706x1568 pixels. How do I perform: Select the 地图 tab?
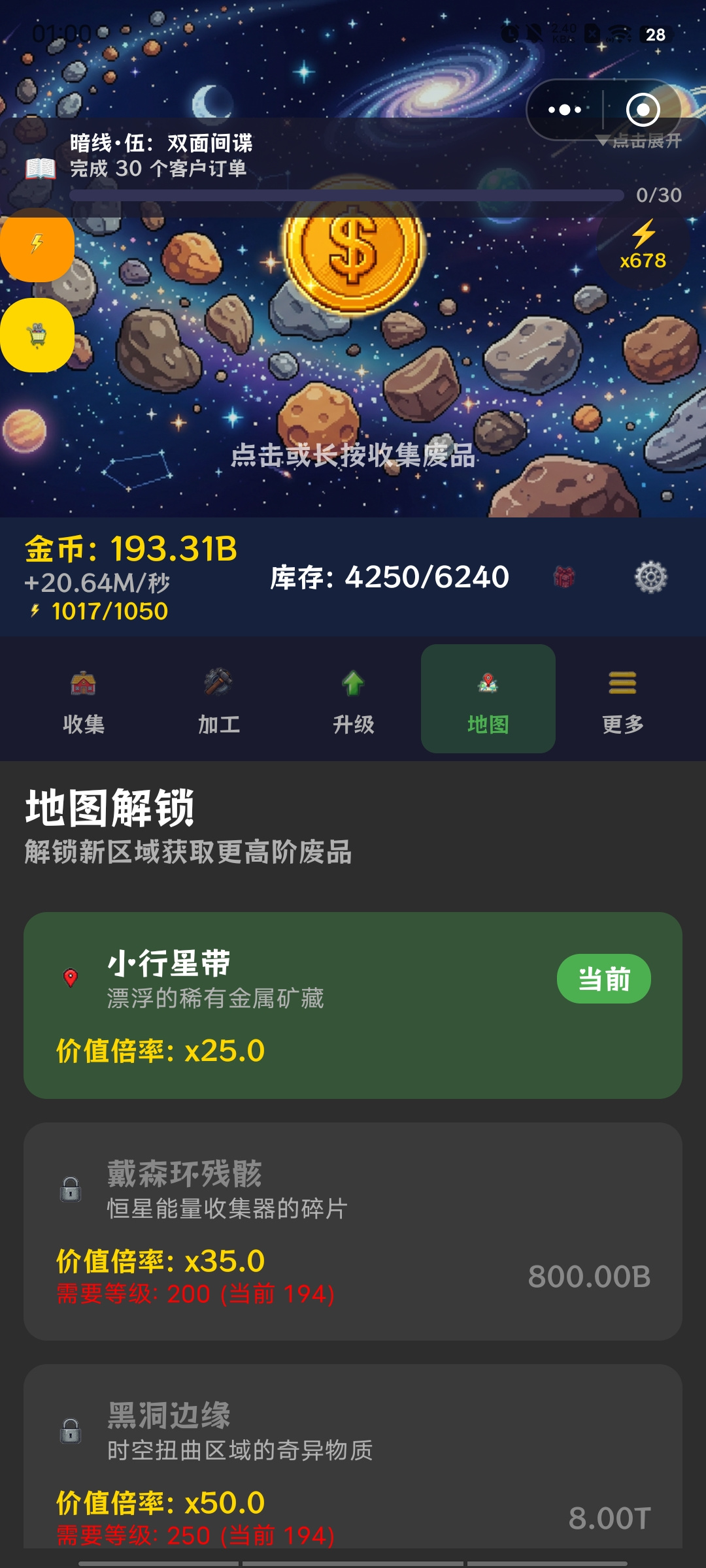tap(488, 699)
